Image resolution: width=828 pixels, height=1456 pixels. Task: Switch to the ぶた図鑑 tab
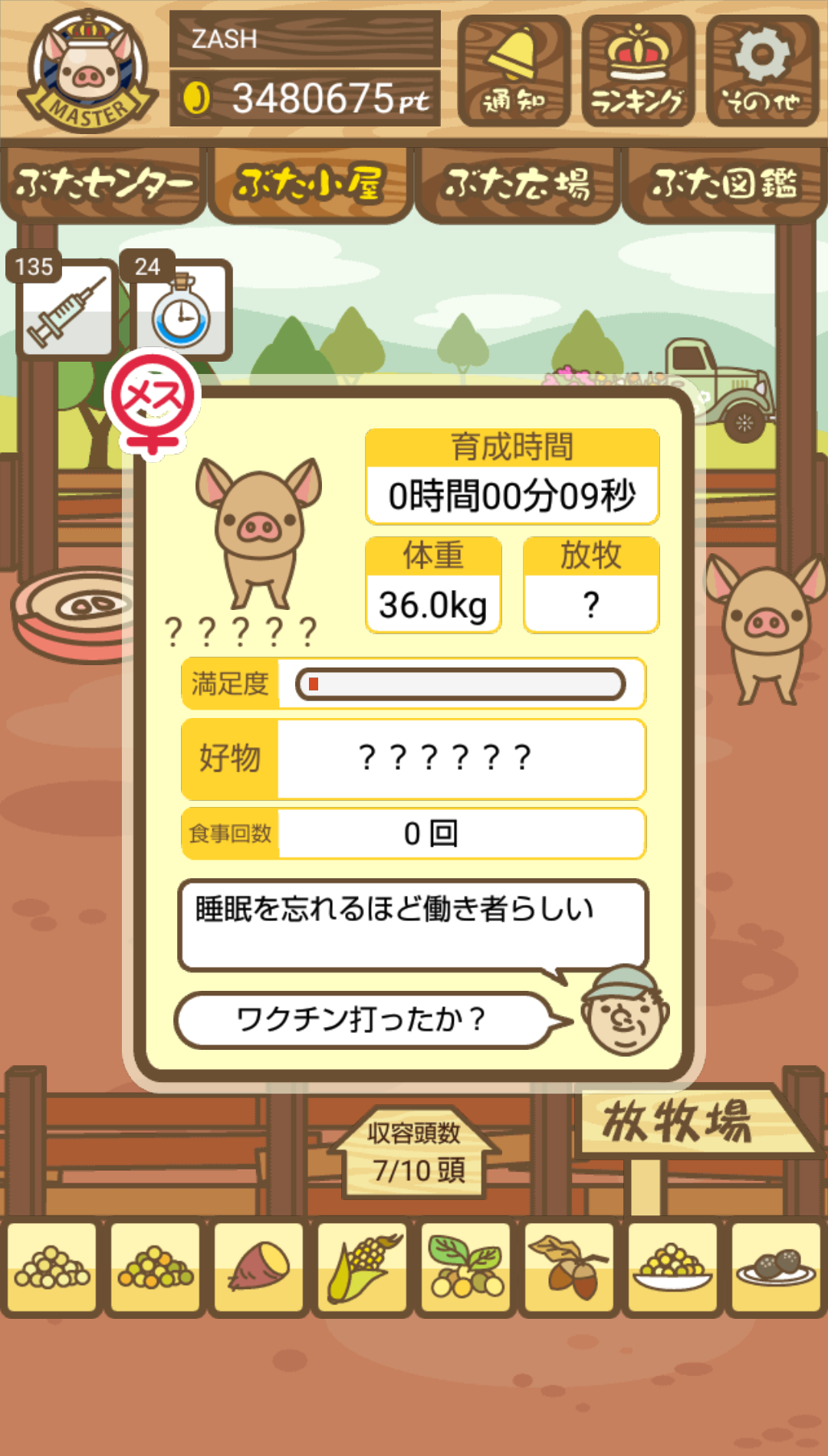click(x=724, y=185)
